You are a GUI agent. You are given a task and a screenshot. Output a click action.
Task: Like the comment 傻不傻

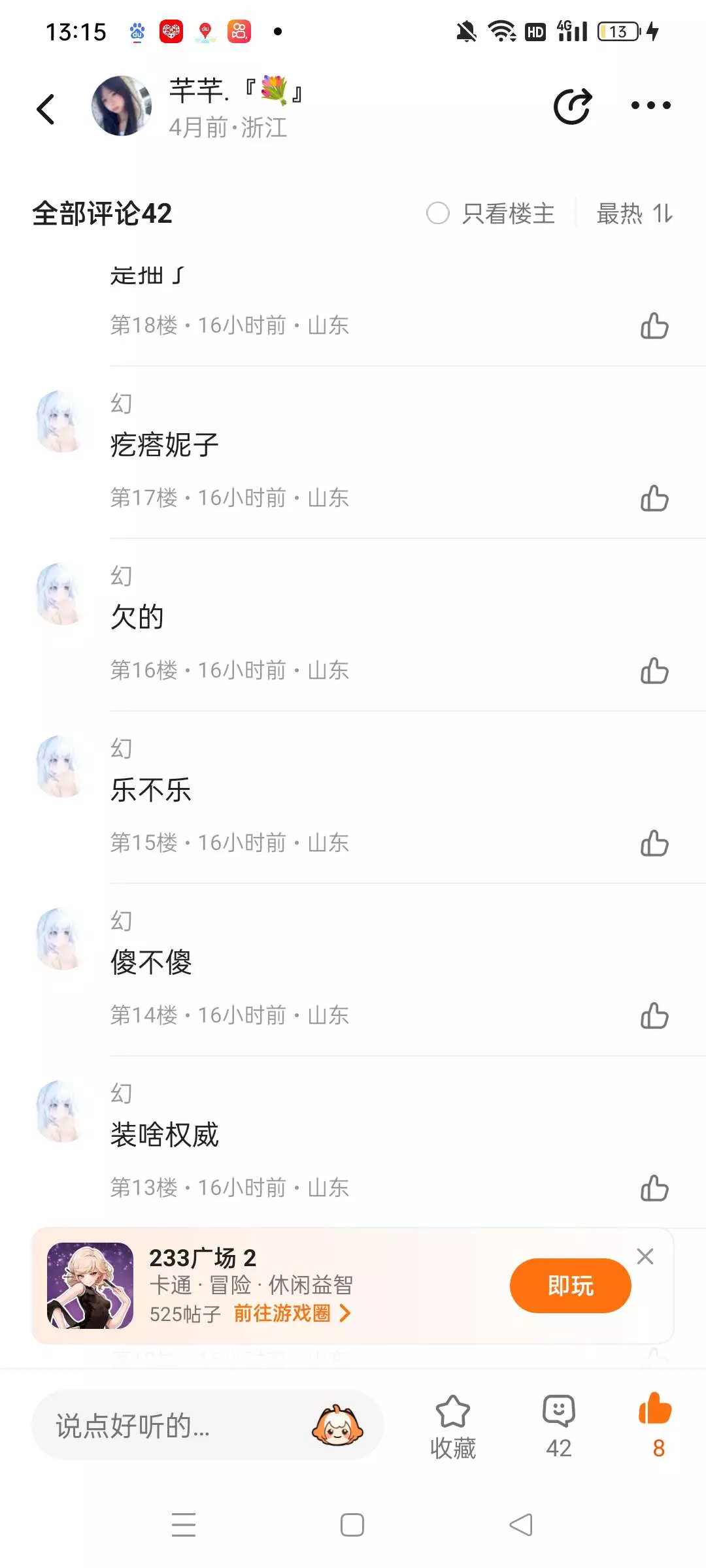(x=654, y=1015)
